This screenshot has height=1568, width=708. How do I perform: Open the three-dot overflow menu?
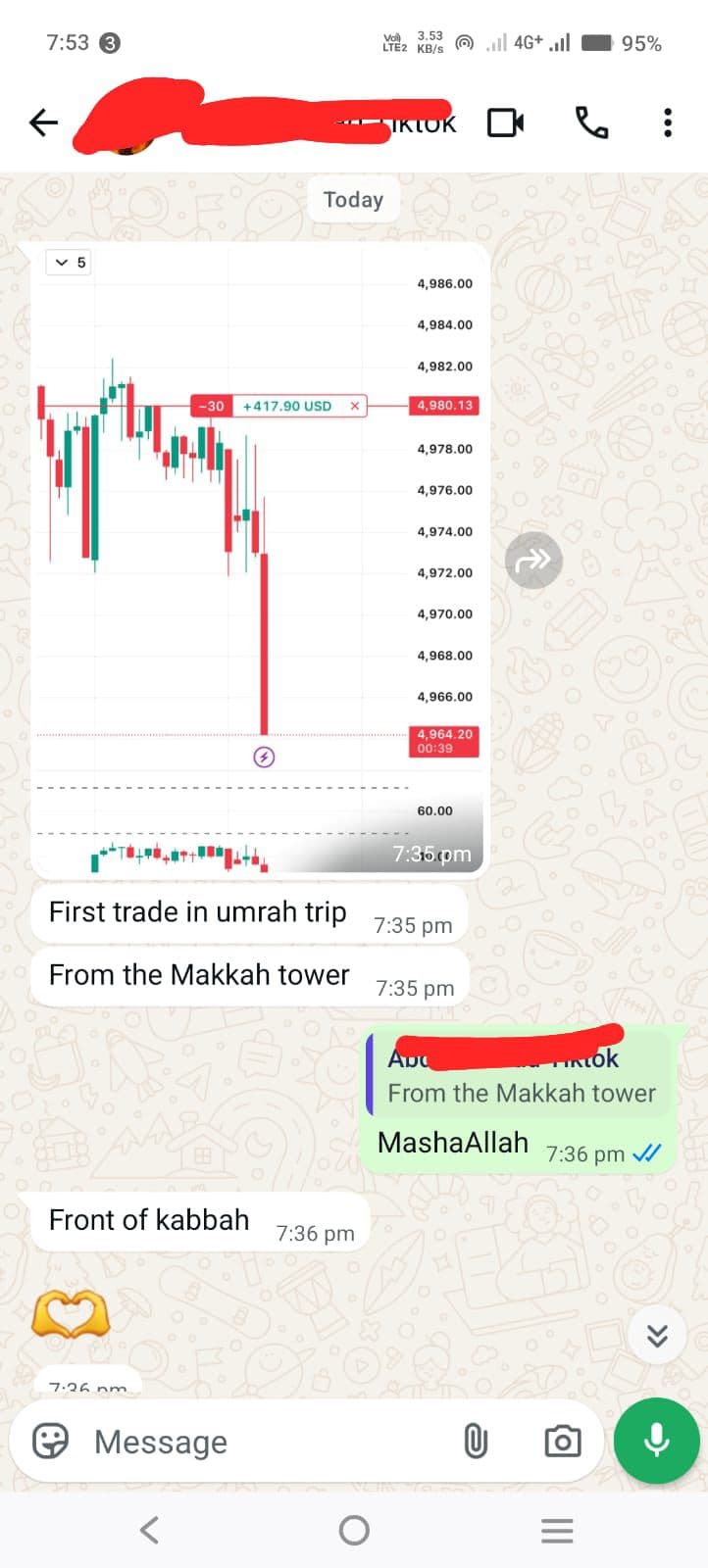[x=668, y=122]
